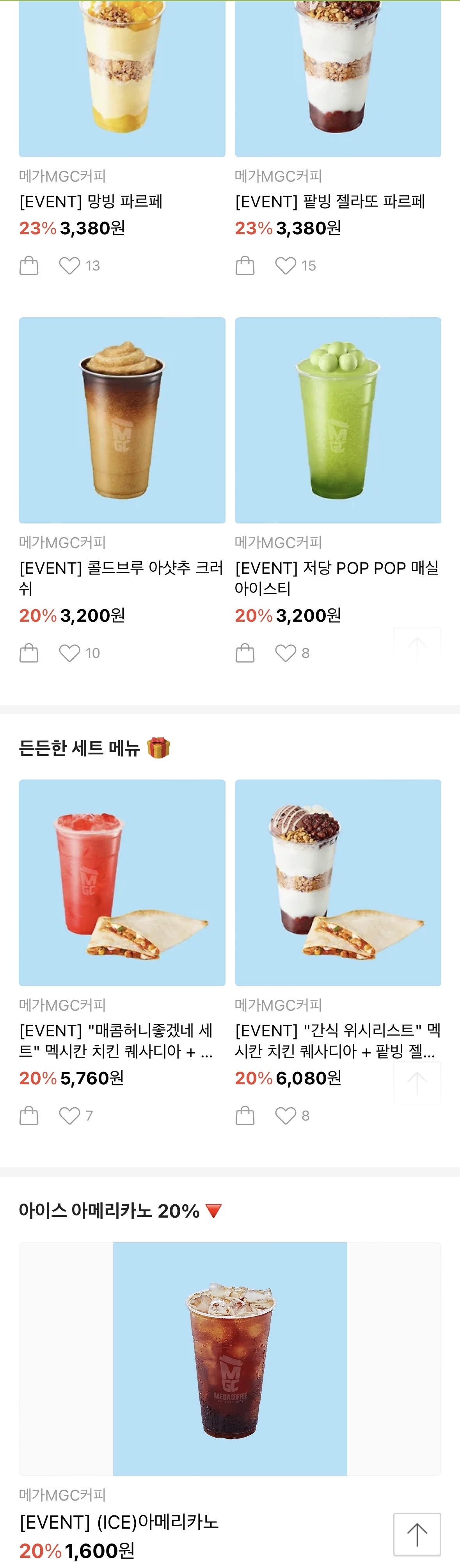Open the 간식 위시리스트 set product

tap(337, 882)
